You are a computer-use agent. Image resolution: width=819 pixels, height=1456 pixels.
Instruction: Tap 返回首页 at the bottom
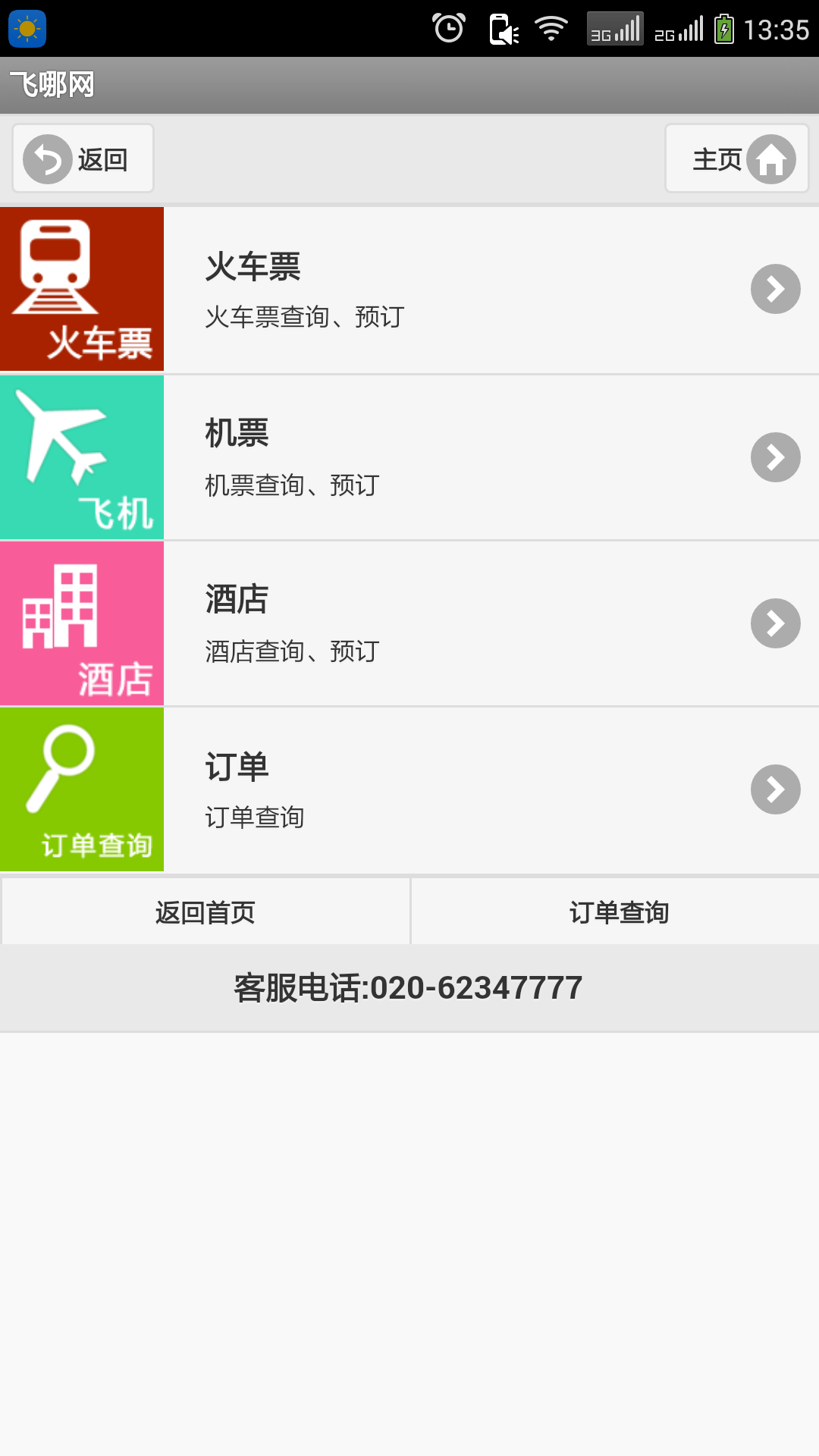[206, 912]
